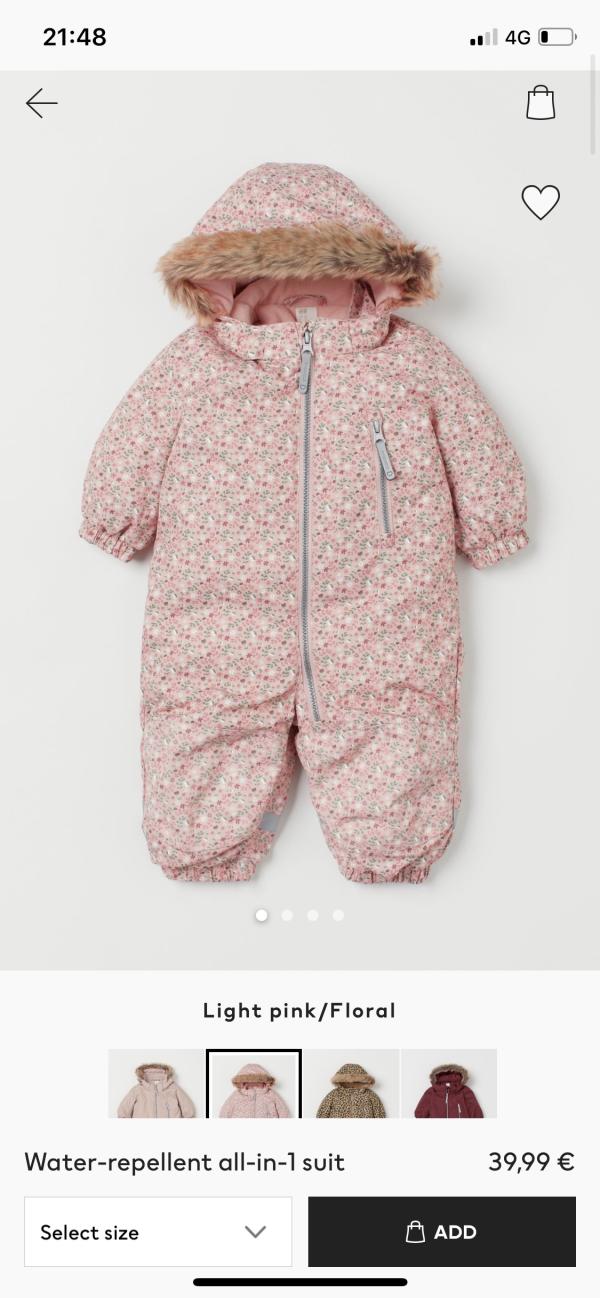
Task: Jump to the second product photo dot
Action: (x=287, y=915)
